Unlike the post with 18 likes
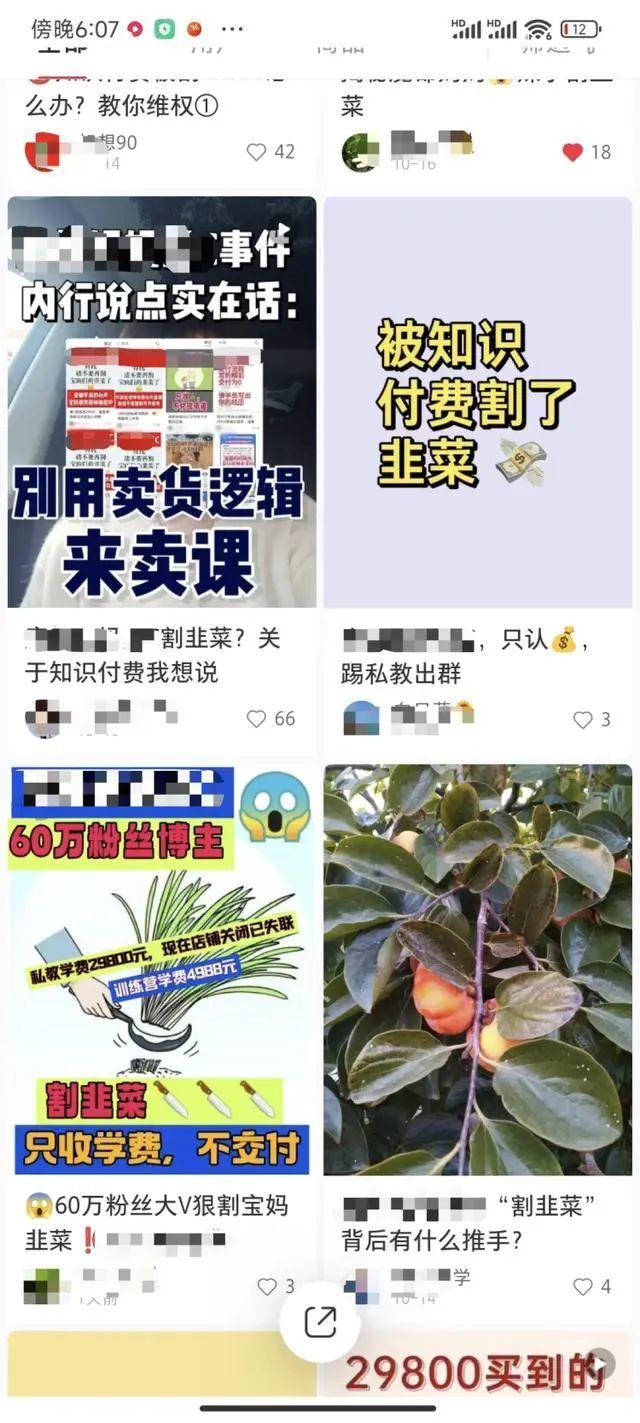 click(572, 152)
